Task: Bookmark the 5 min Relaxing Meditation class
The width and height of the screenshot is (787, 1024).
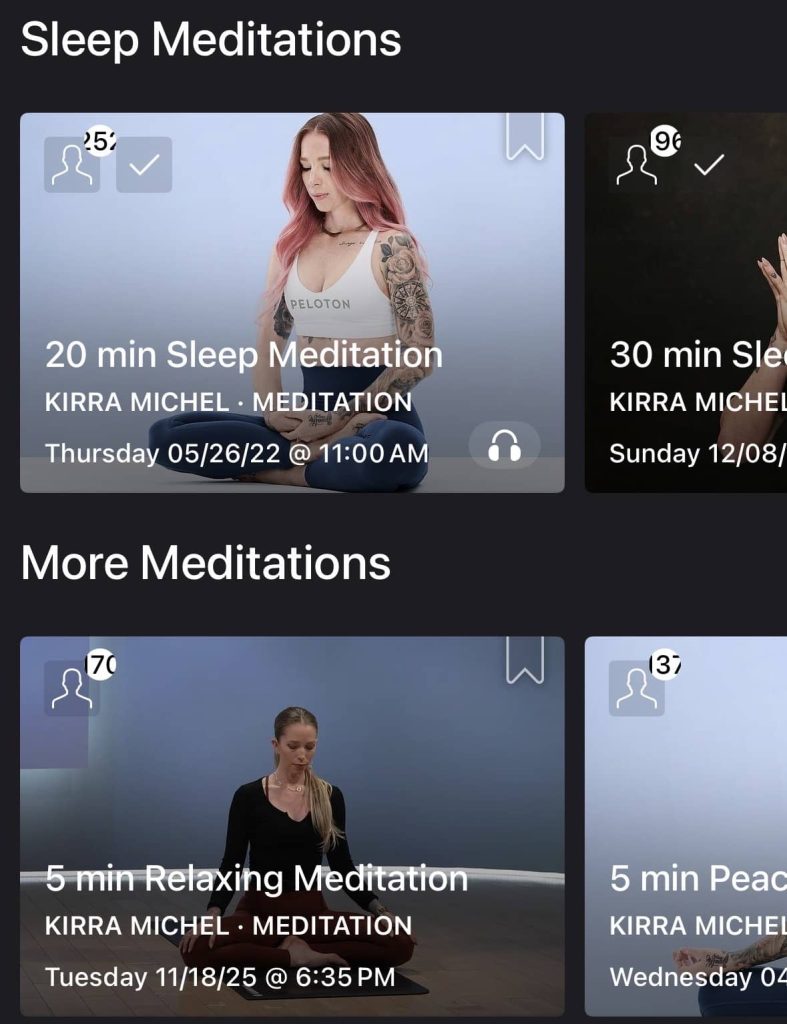Action: pos(524,661)
